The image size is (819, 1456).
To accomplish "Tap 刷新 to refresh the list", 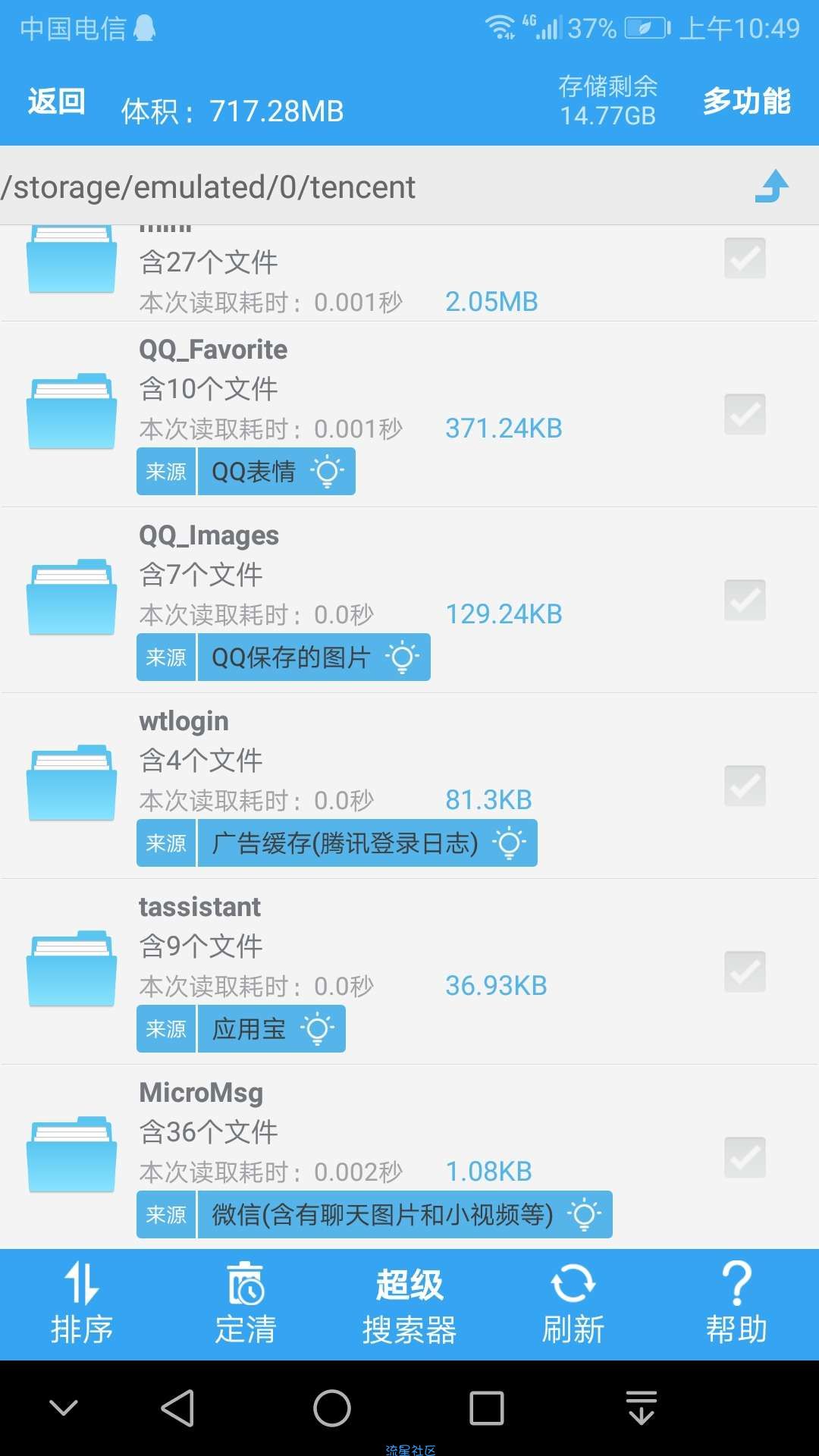I will coord(573,1304).
